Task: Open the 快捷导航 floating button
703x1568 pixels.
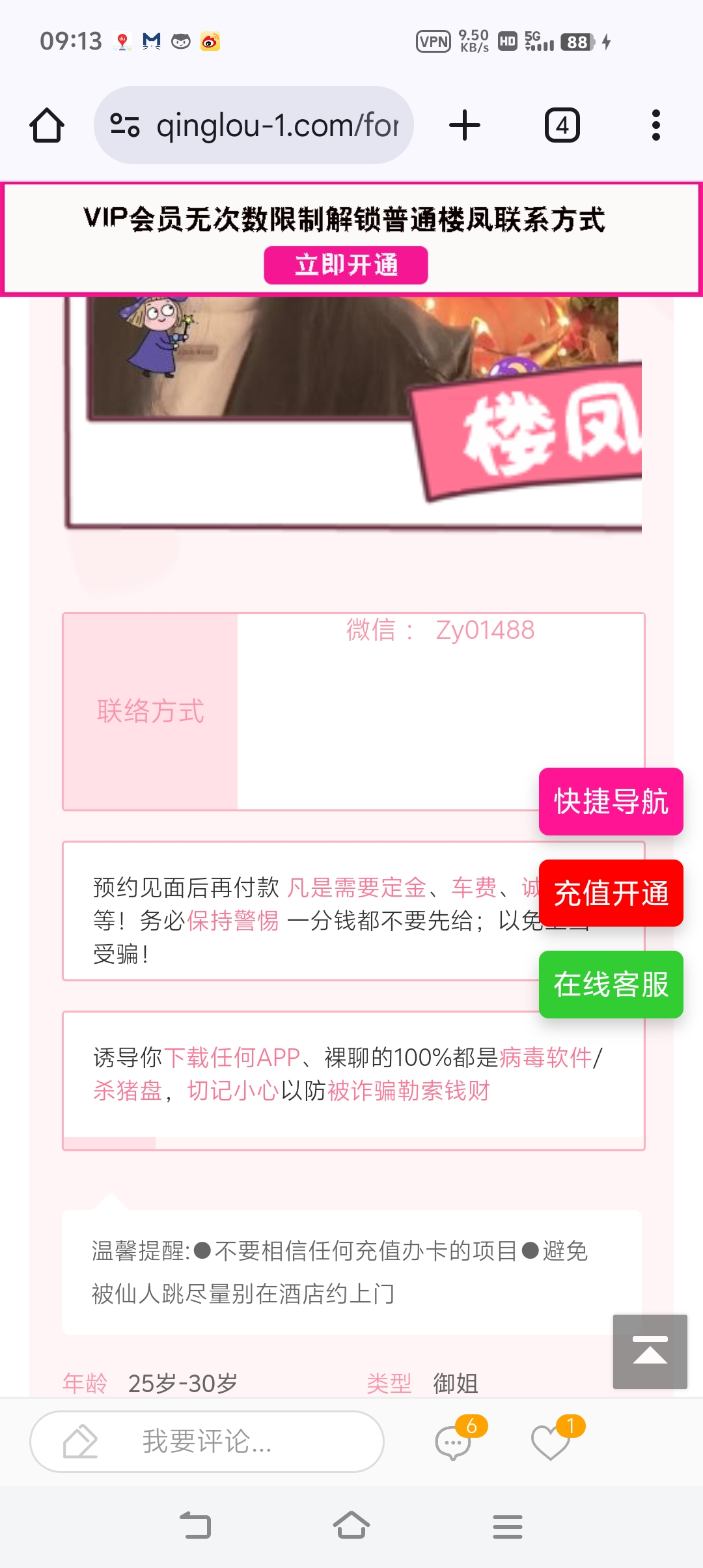Action: [x=611, y=801]
